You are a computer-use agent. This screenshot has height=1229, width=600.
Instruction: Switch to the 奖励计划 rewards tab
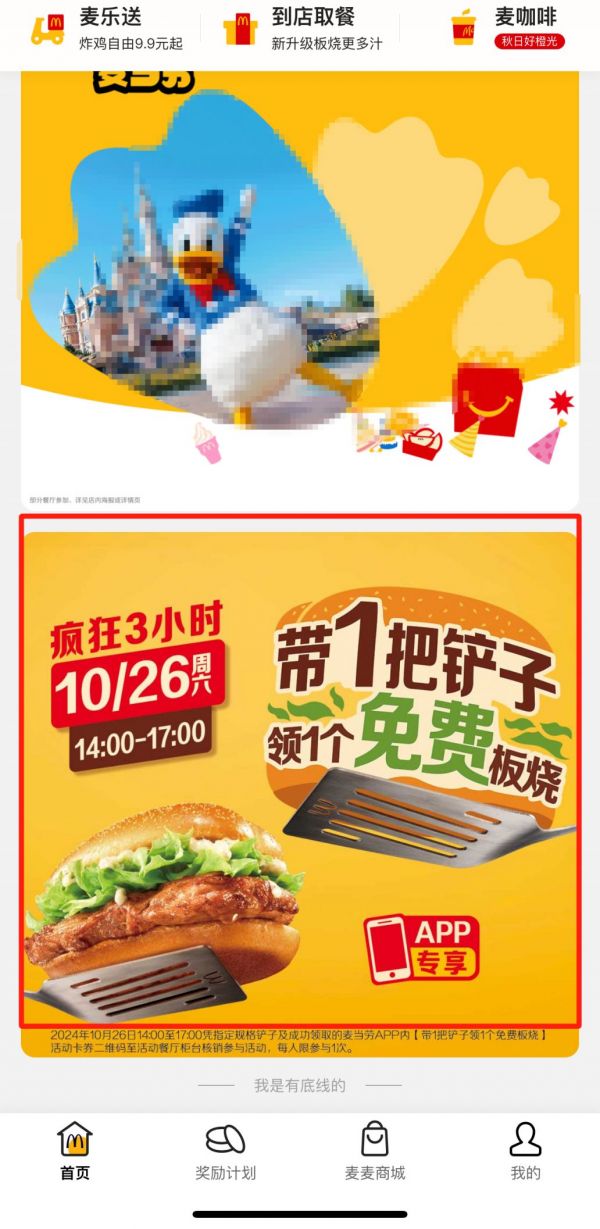(x=225, y=1152)
